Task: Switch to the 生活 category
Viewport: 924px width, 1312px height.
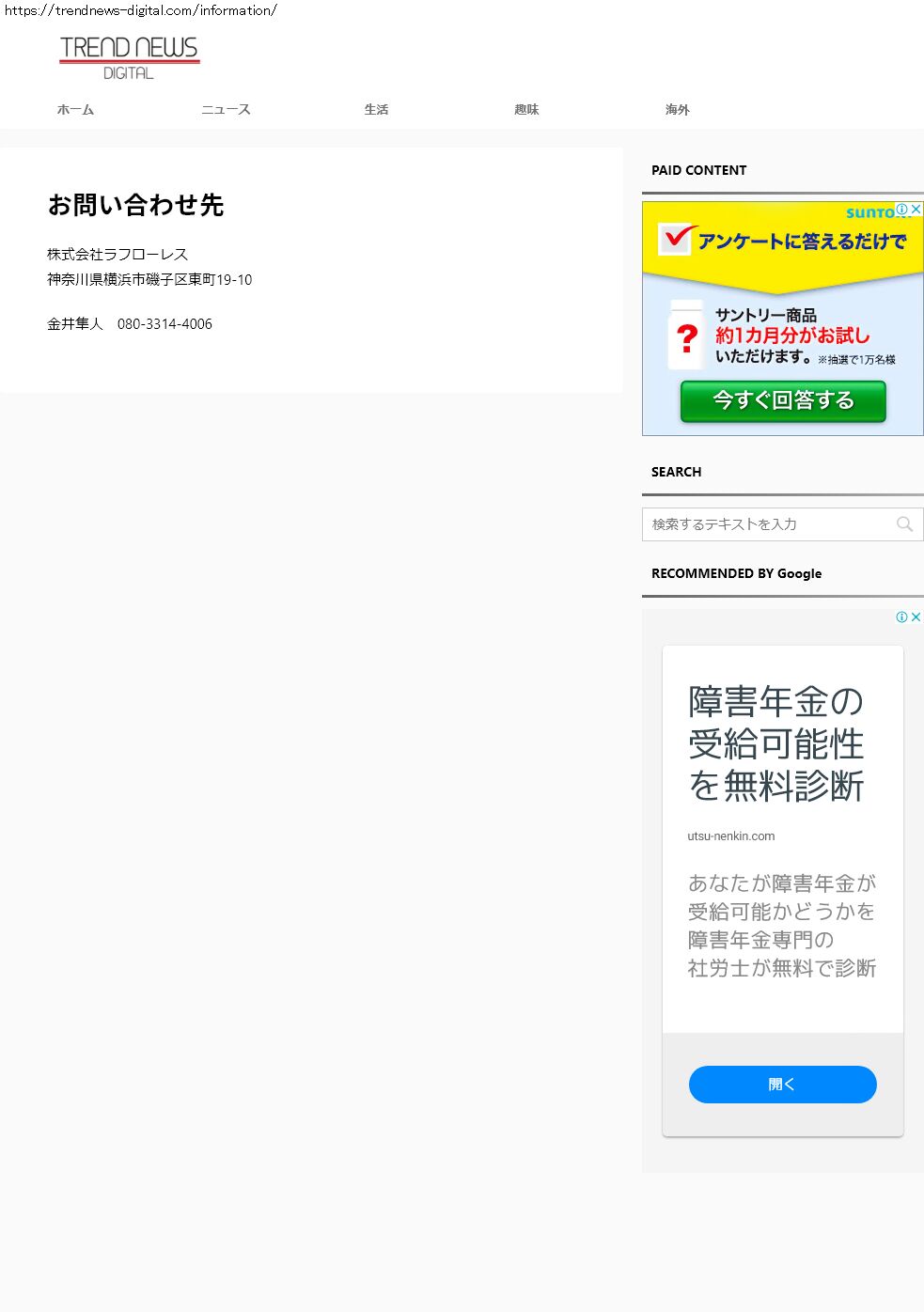Action: pos(376,110)
